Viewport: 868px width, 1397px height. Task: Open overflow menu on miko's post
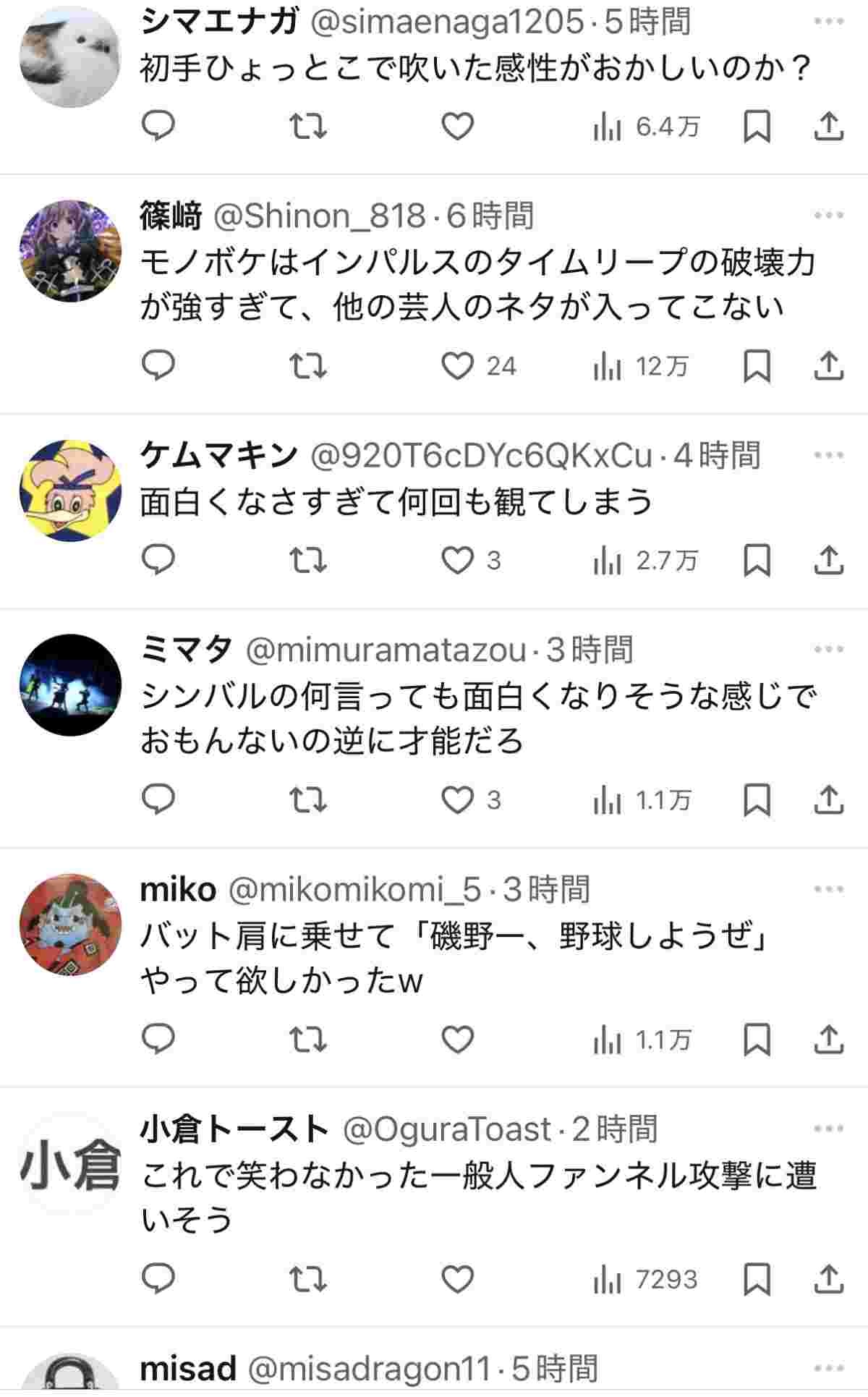point(829,888)
